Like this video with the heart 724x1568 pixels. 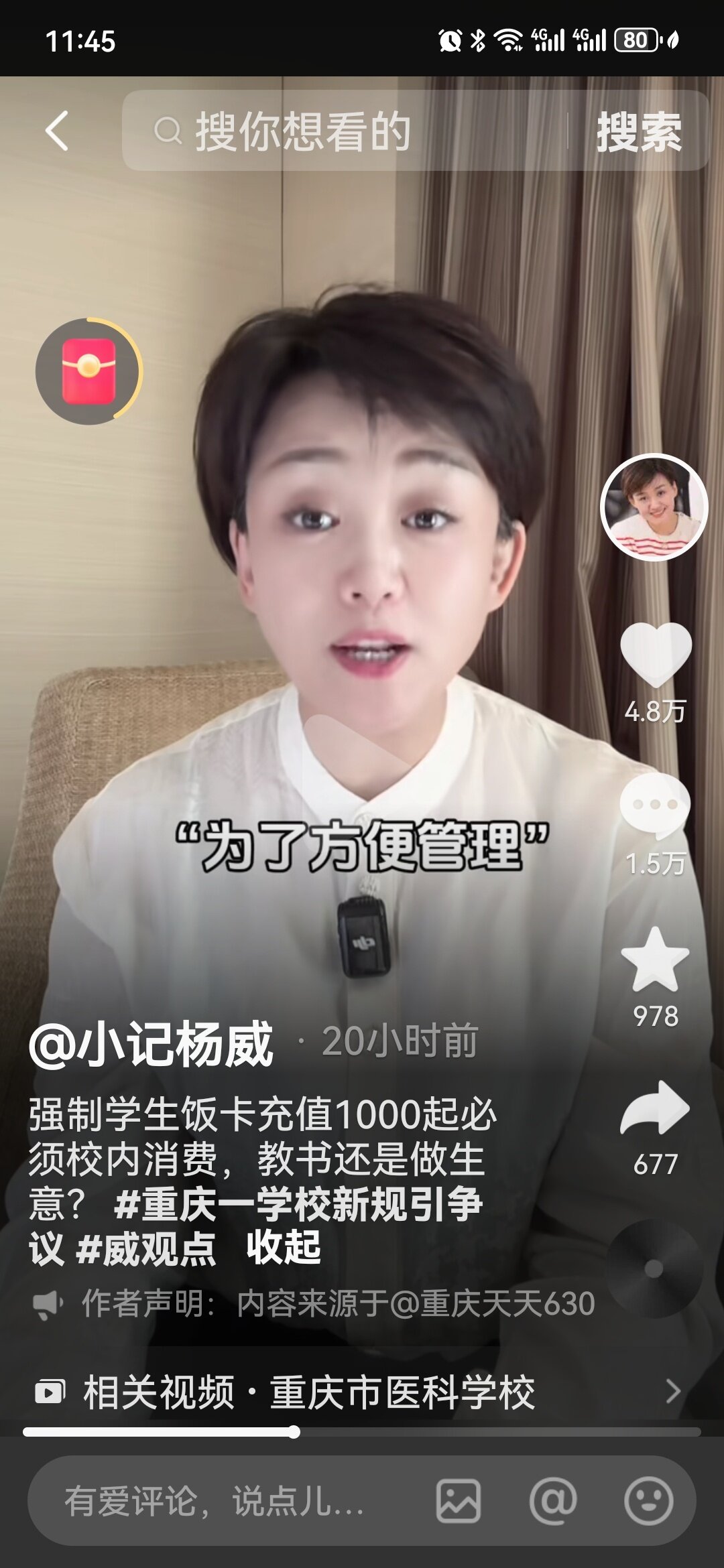point(655,653)
